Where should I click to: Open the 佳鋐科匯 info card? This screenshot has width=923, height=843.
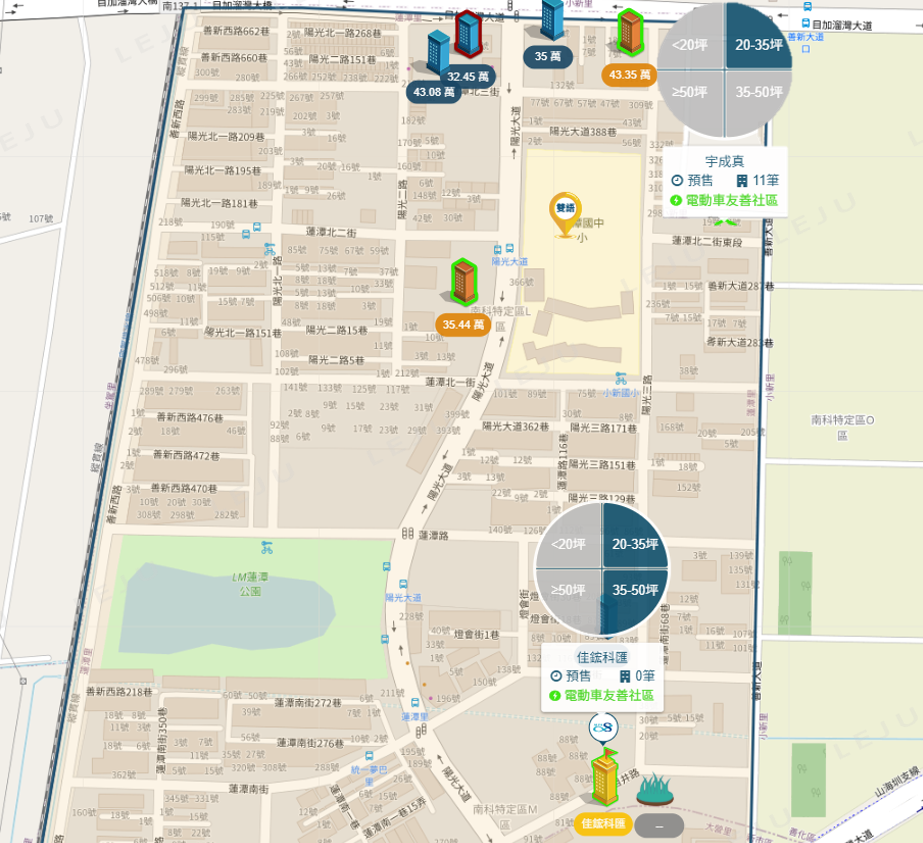click(x=602, y=677)
